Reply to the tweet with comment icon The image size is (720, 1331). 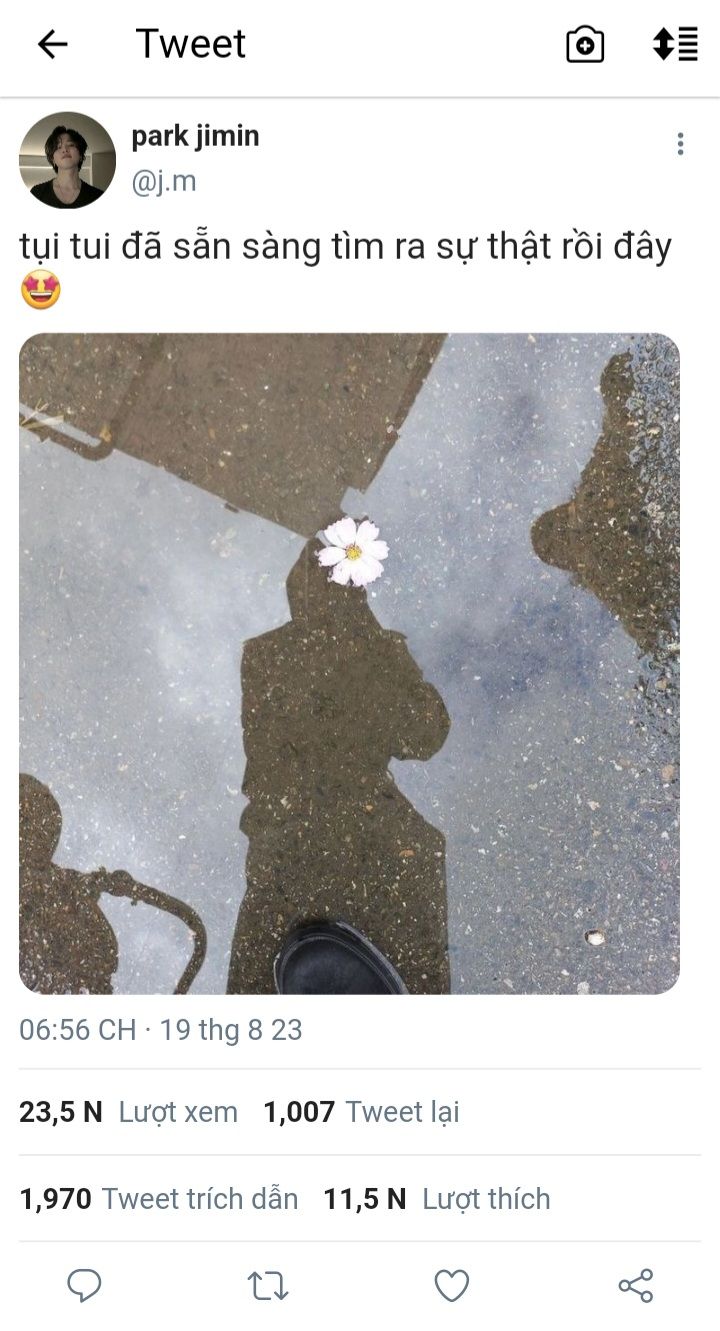click(84, 1286)
